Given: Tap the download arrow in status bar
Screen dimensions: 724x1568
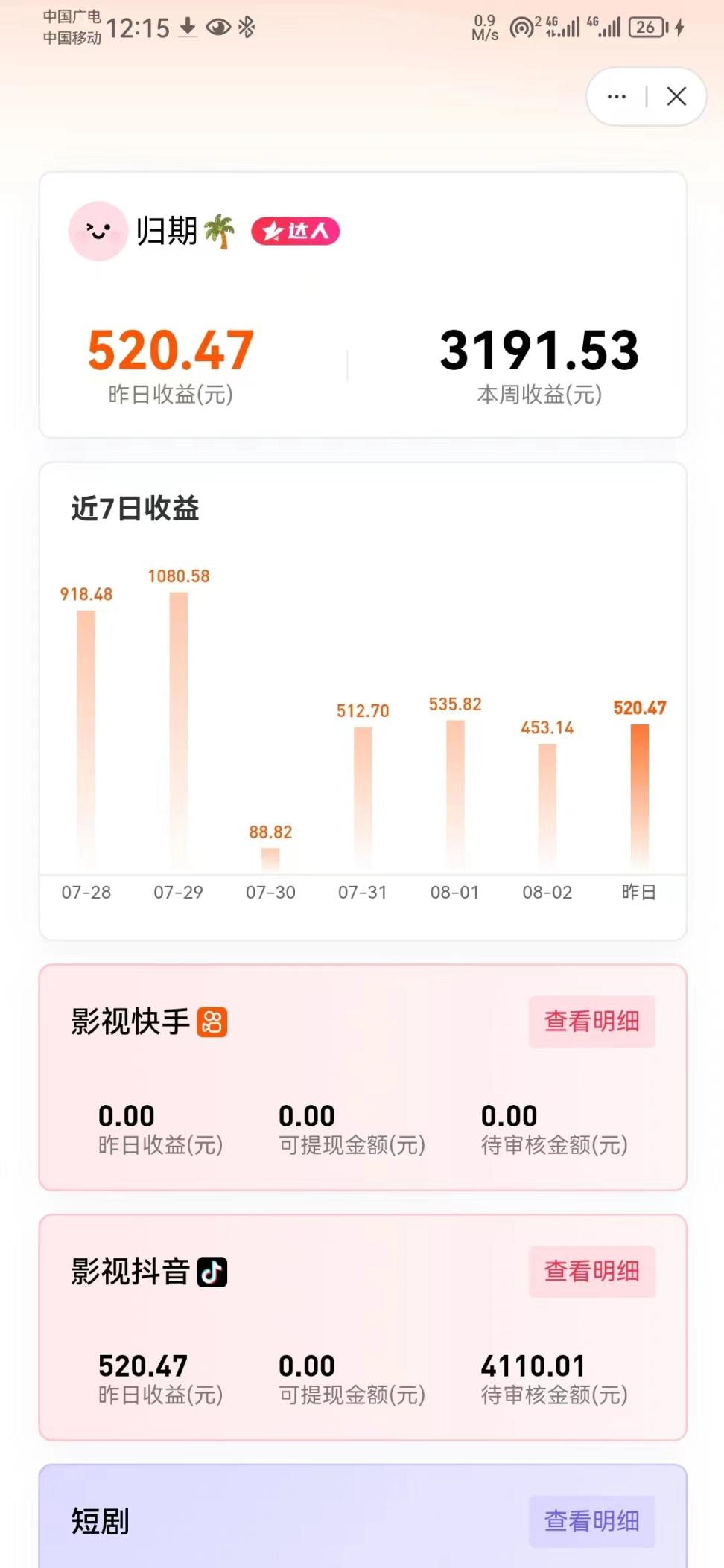Looking at the screenshot, I should click(186, 28).
